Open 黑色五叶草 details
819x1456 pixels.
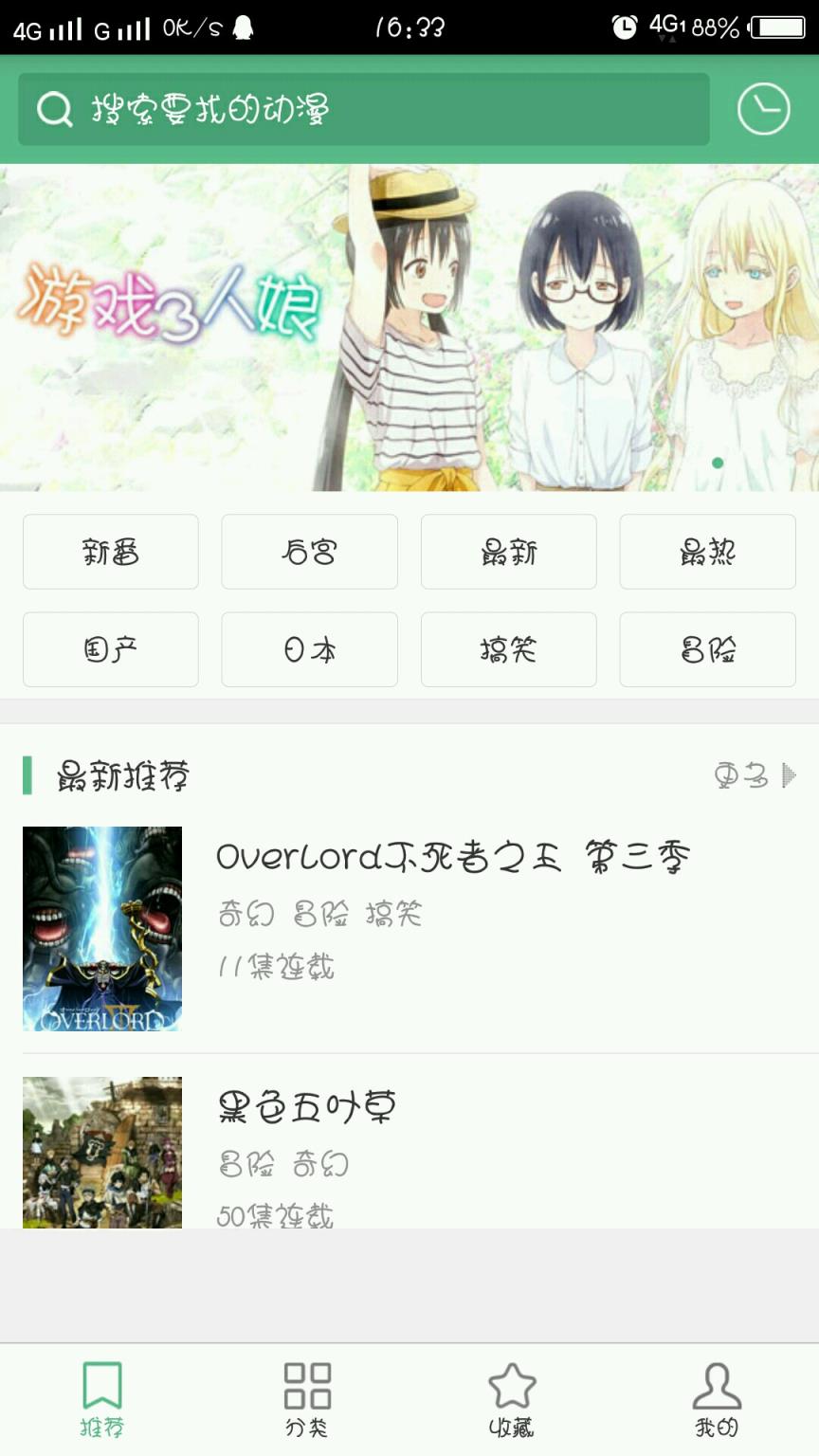tap(305, 1105)
